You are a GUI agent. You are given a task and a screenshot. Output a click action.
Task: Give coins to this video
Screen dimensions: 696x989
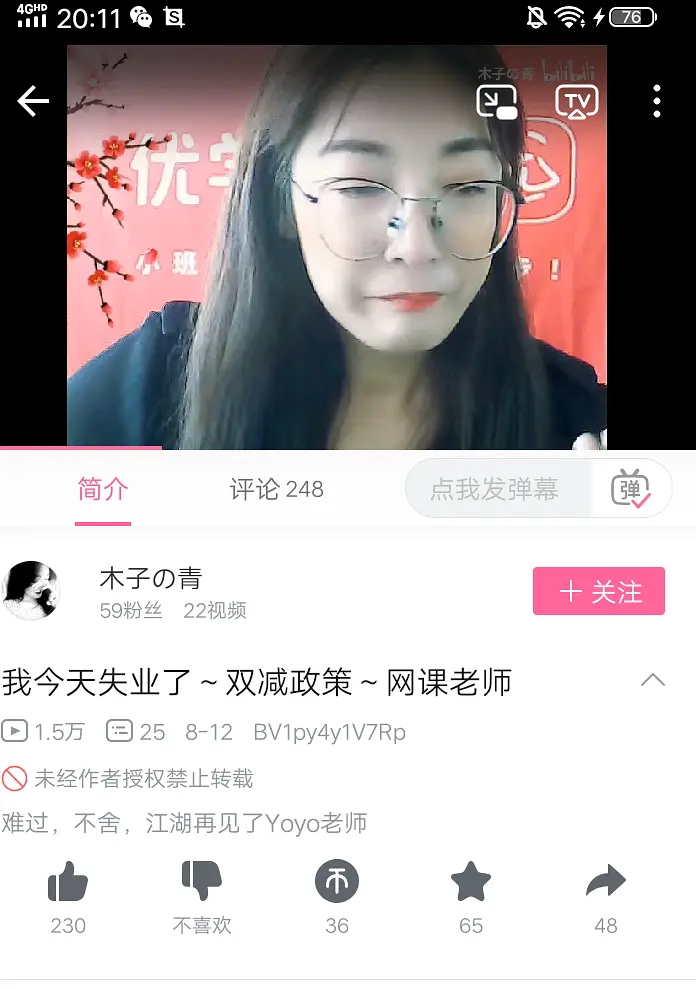click(x=337, y=882)
